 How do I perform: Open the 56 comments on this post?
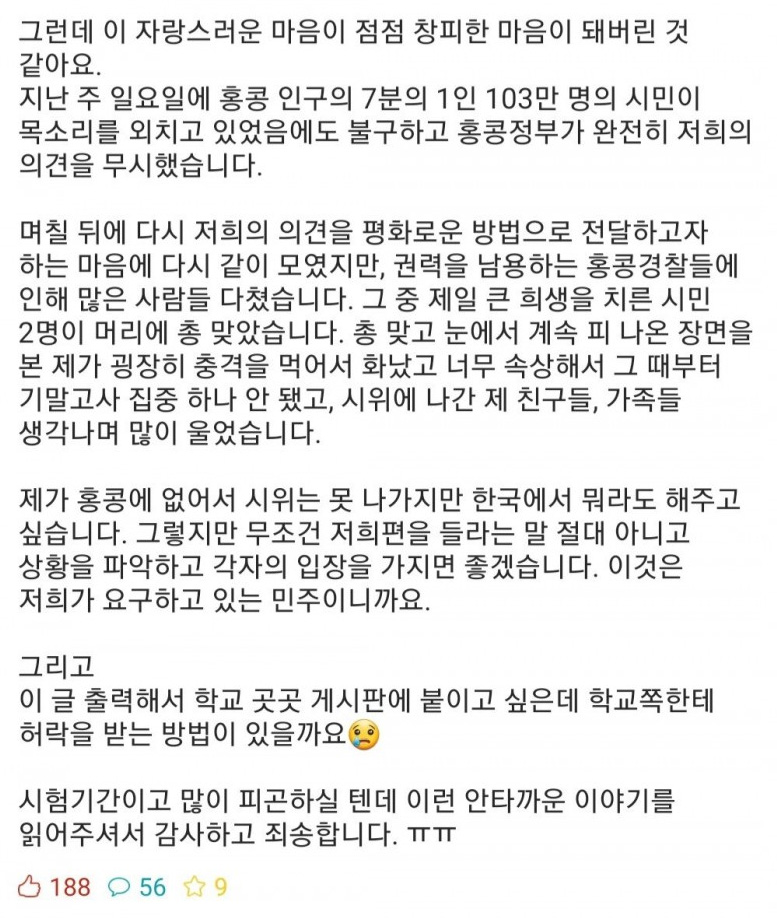tap(119, 886)
